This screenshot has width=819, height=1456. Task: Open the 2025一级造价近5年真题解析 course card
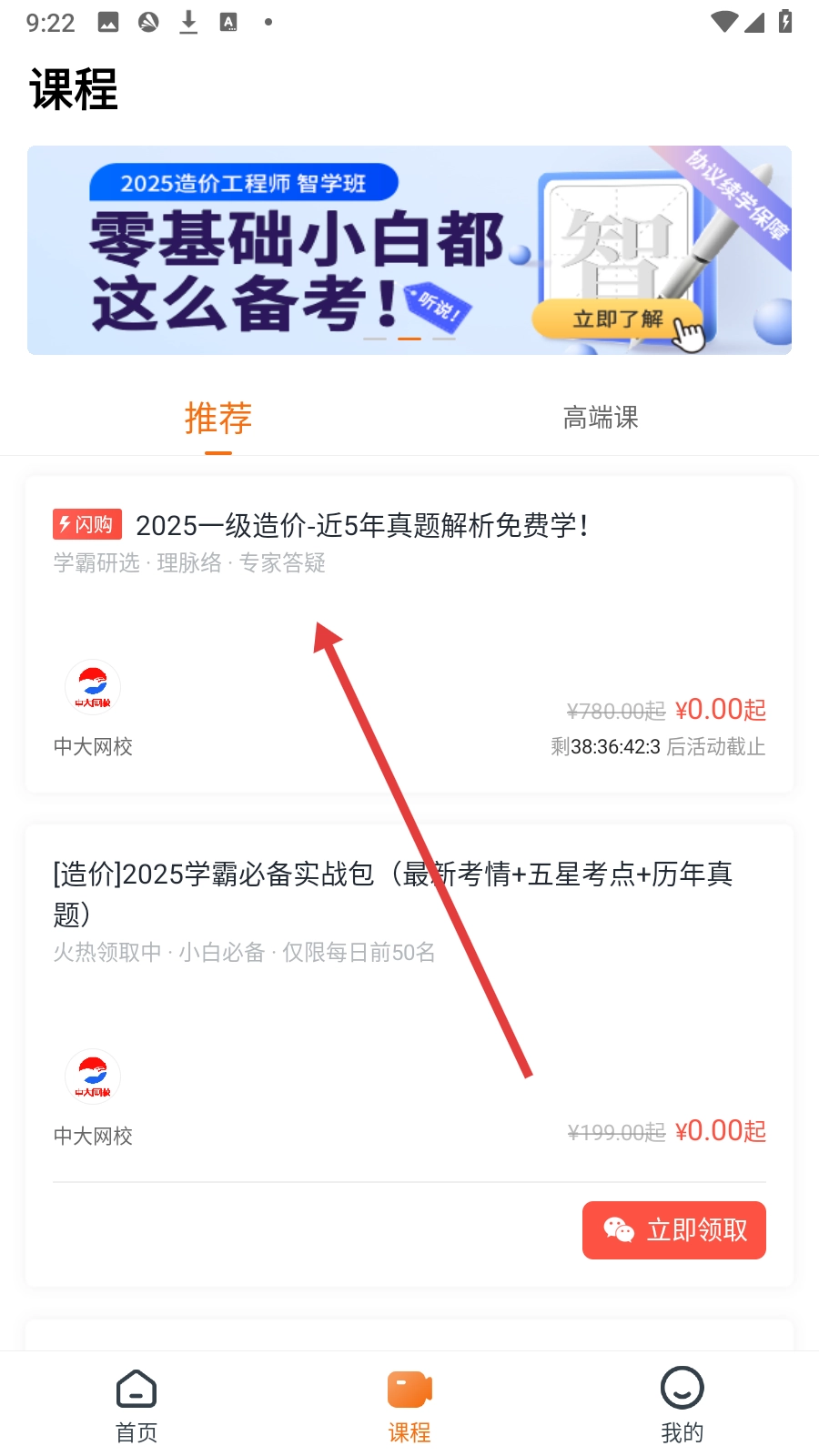(x=409, y=634)
